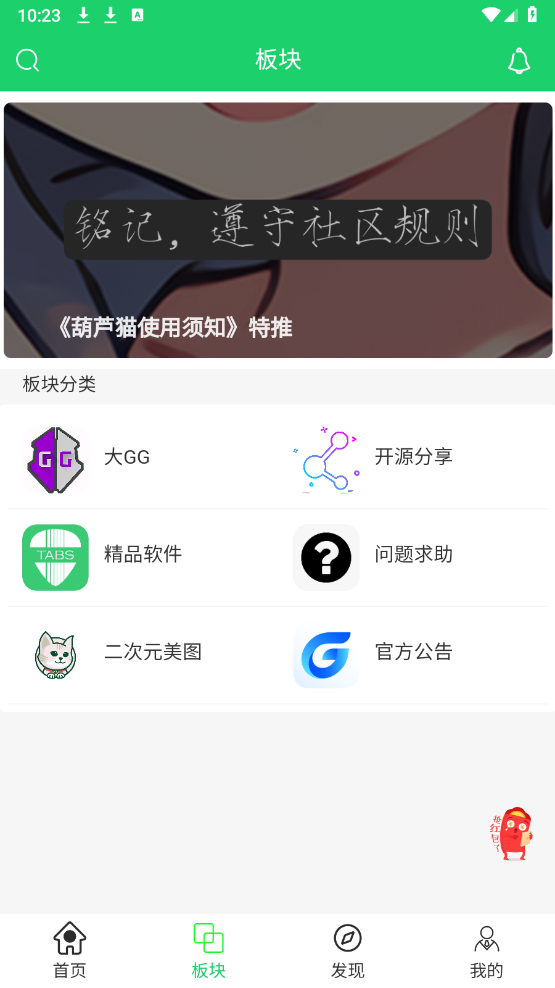Select the 板块 tab
The height and width of the screenshot is (988, 555).
[209, 950]
